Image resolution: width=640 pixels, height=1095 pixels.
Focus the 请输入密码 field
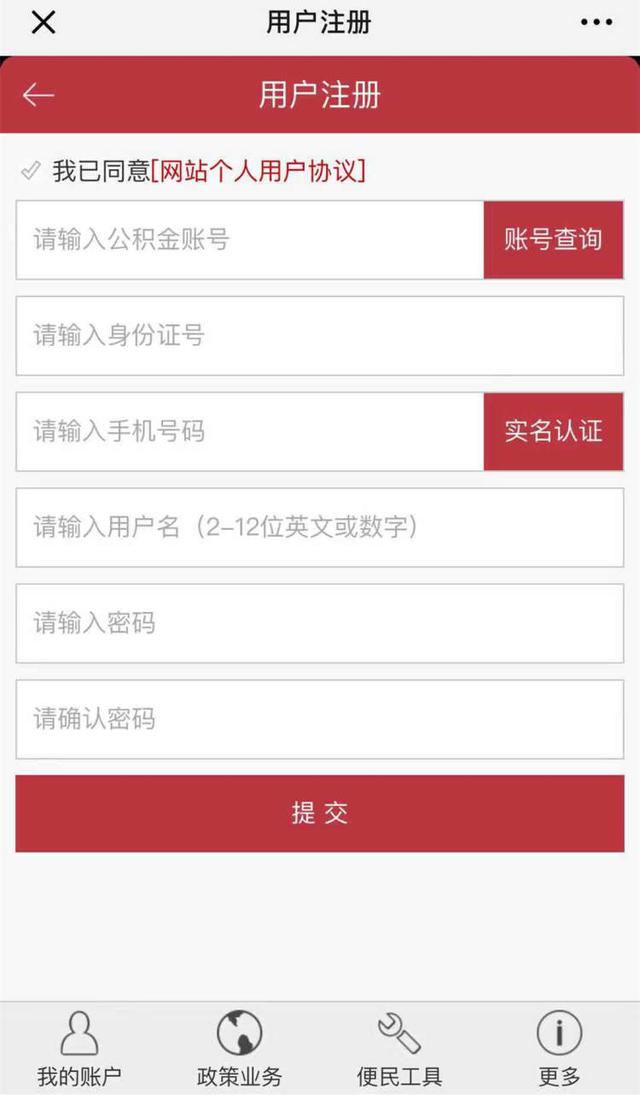320,624
